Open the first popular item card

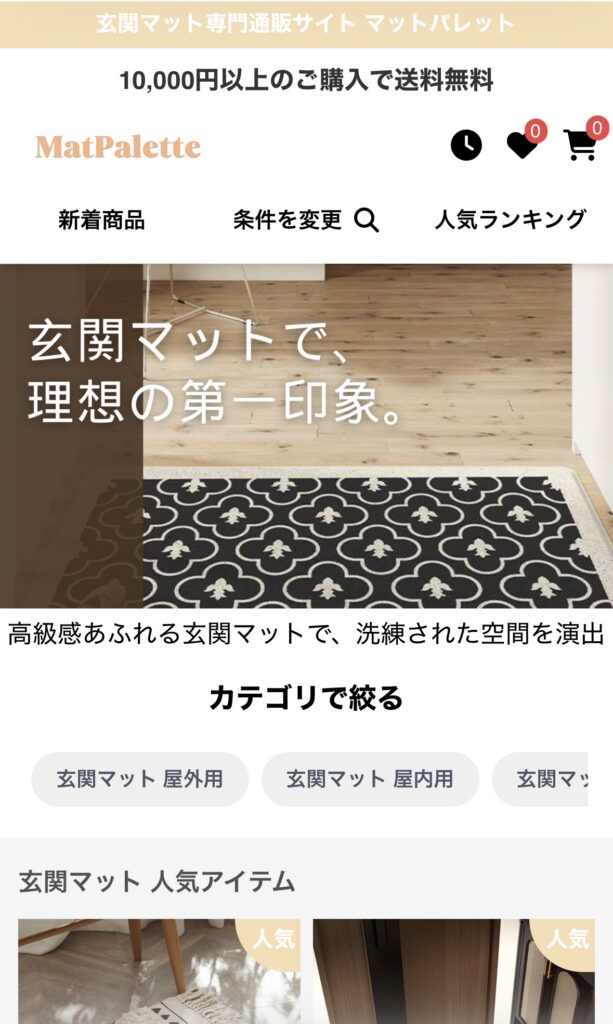[x=159, y=970]
